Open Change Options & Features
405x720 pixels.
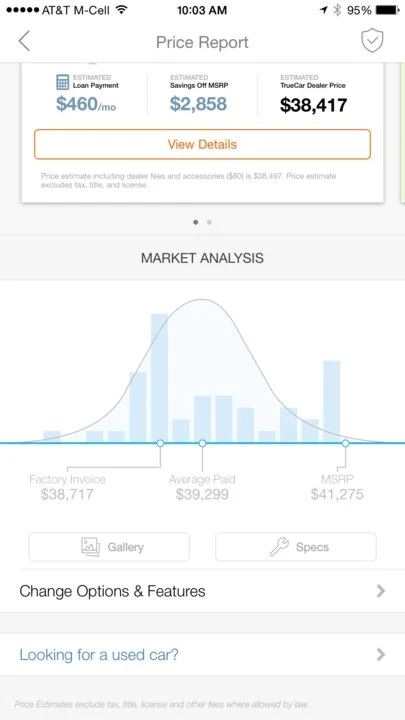(x=202, y=591)
